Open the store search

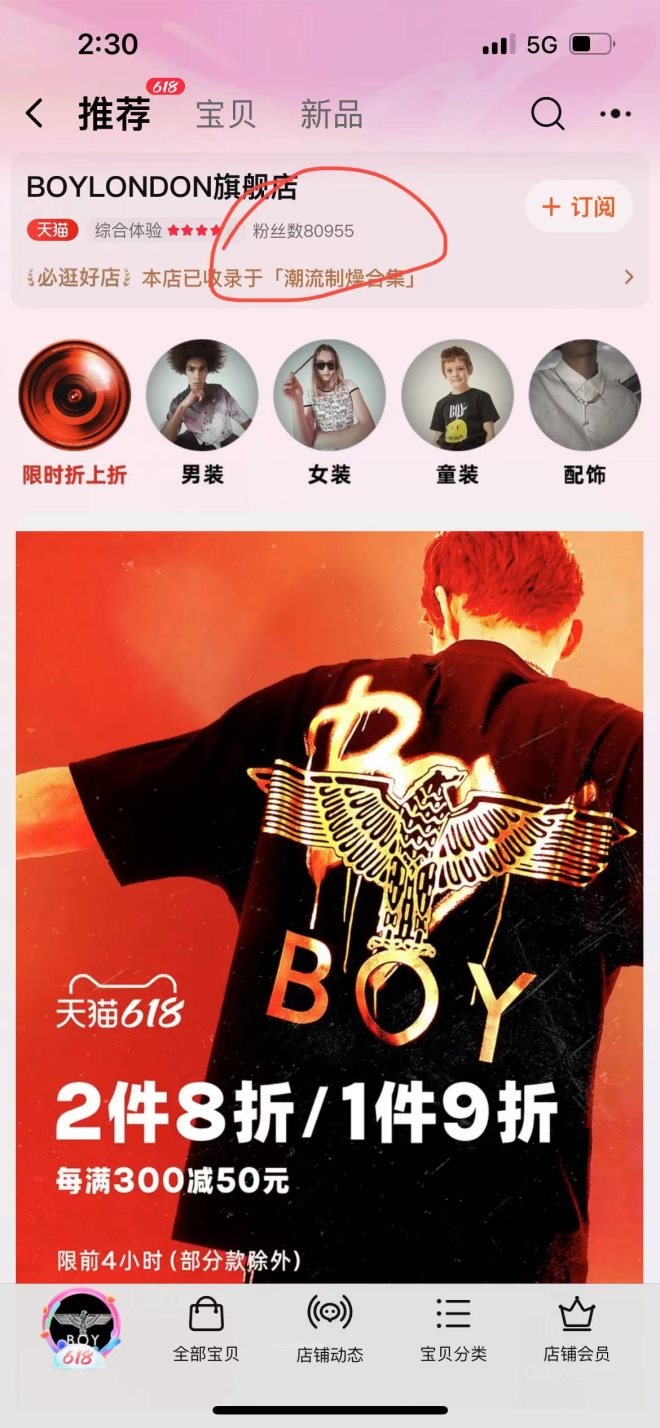547,114
